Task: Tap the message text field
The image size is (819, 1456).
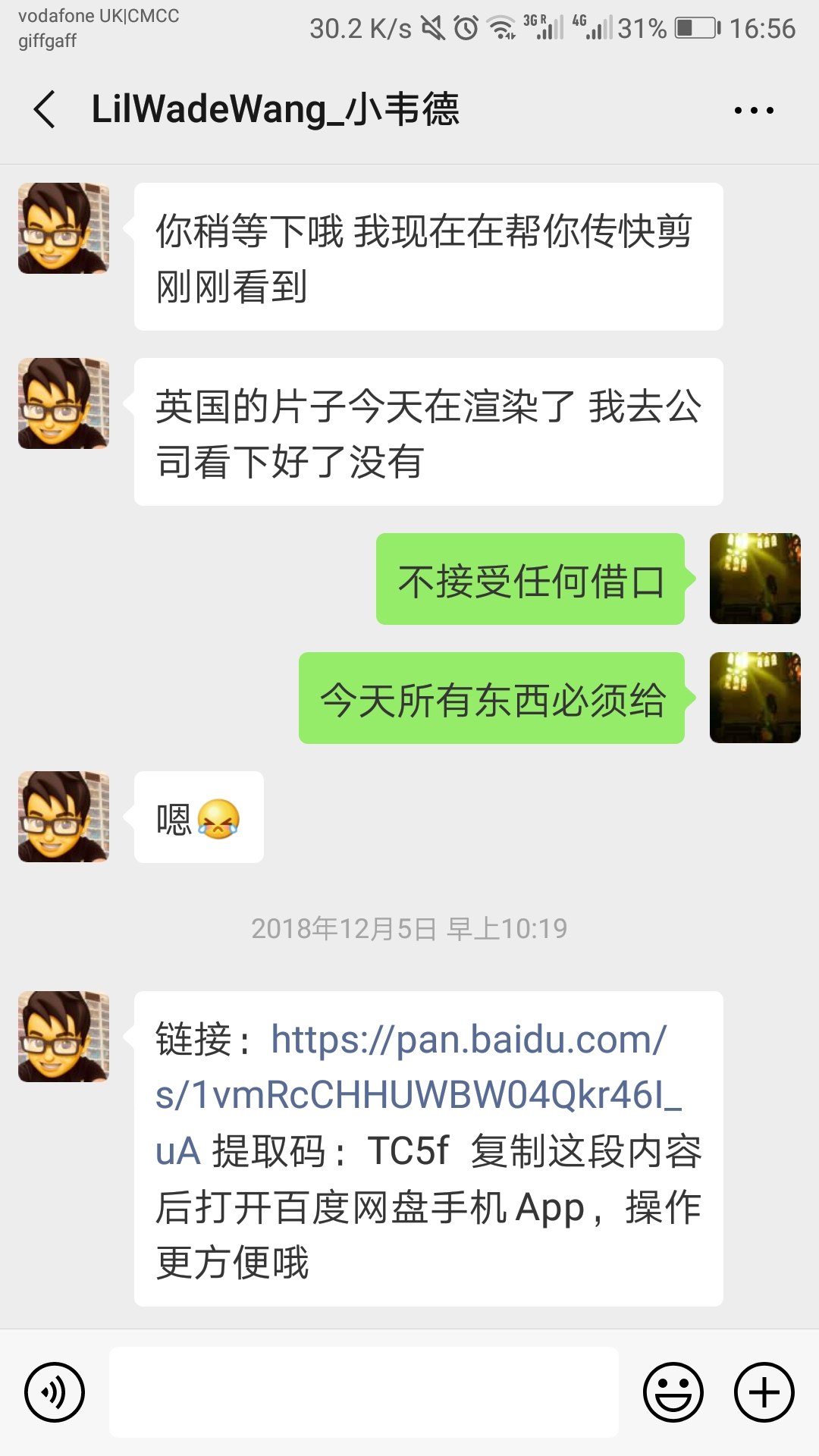Action: [x=364, y=1392]
